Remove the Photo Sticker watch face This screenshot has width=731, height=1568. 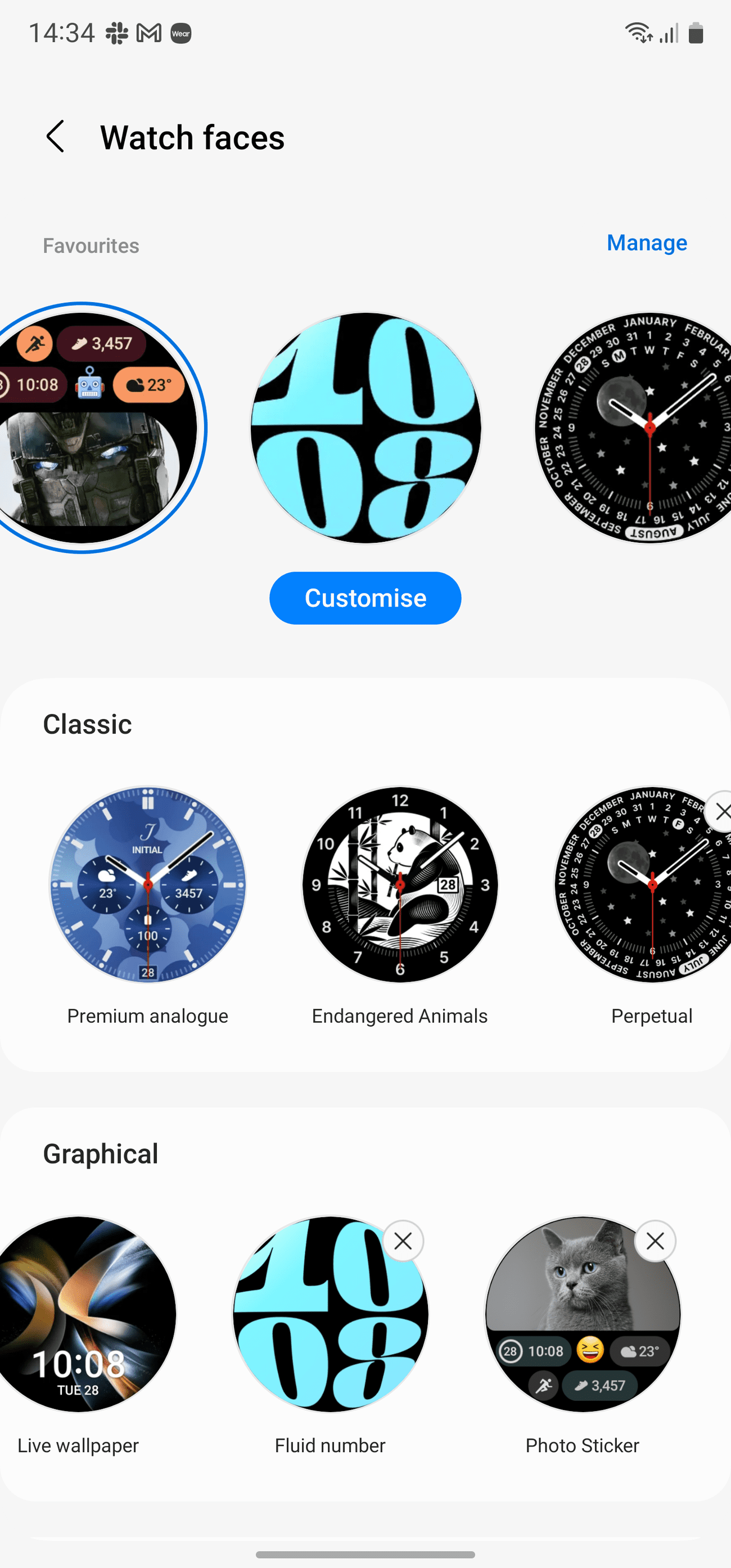[656, 1242]
